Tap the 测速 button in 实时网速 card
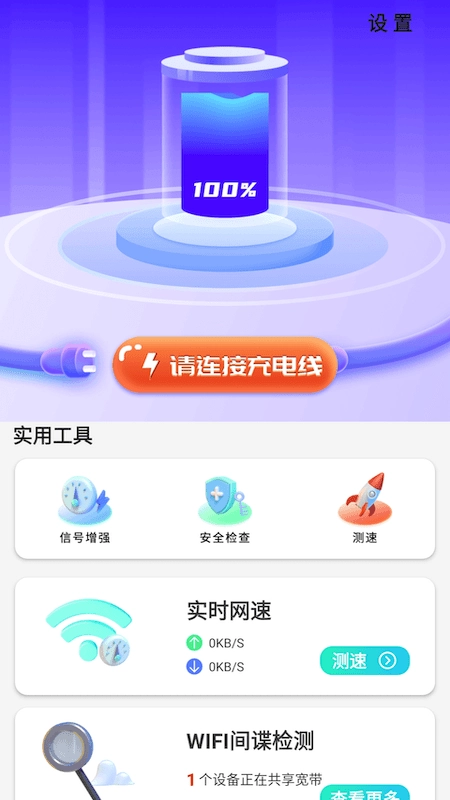 click(365, 661)
